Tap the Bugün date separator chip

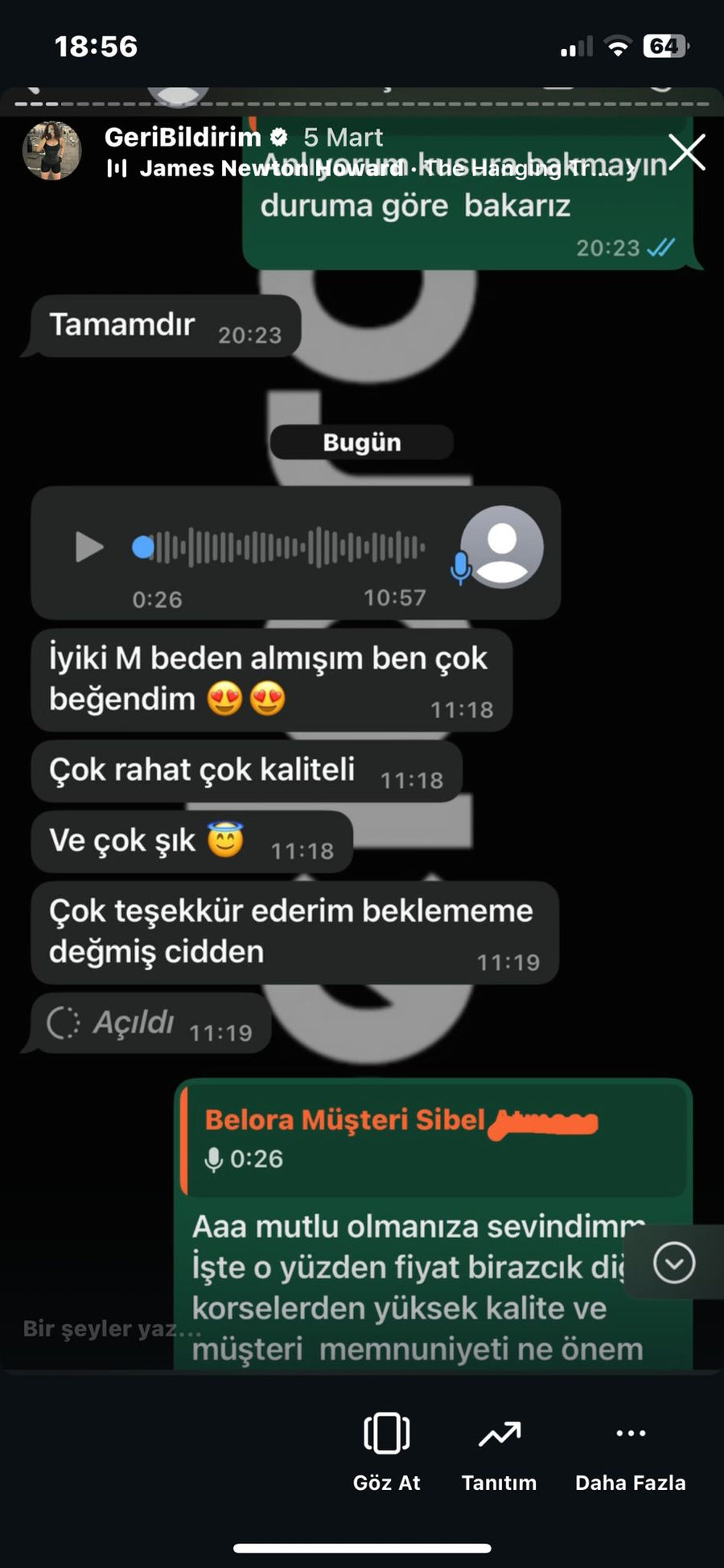(361, 441)
